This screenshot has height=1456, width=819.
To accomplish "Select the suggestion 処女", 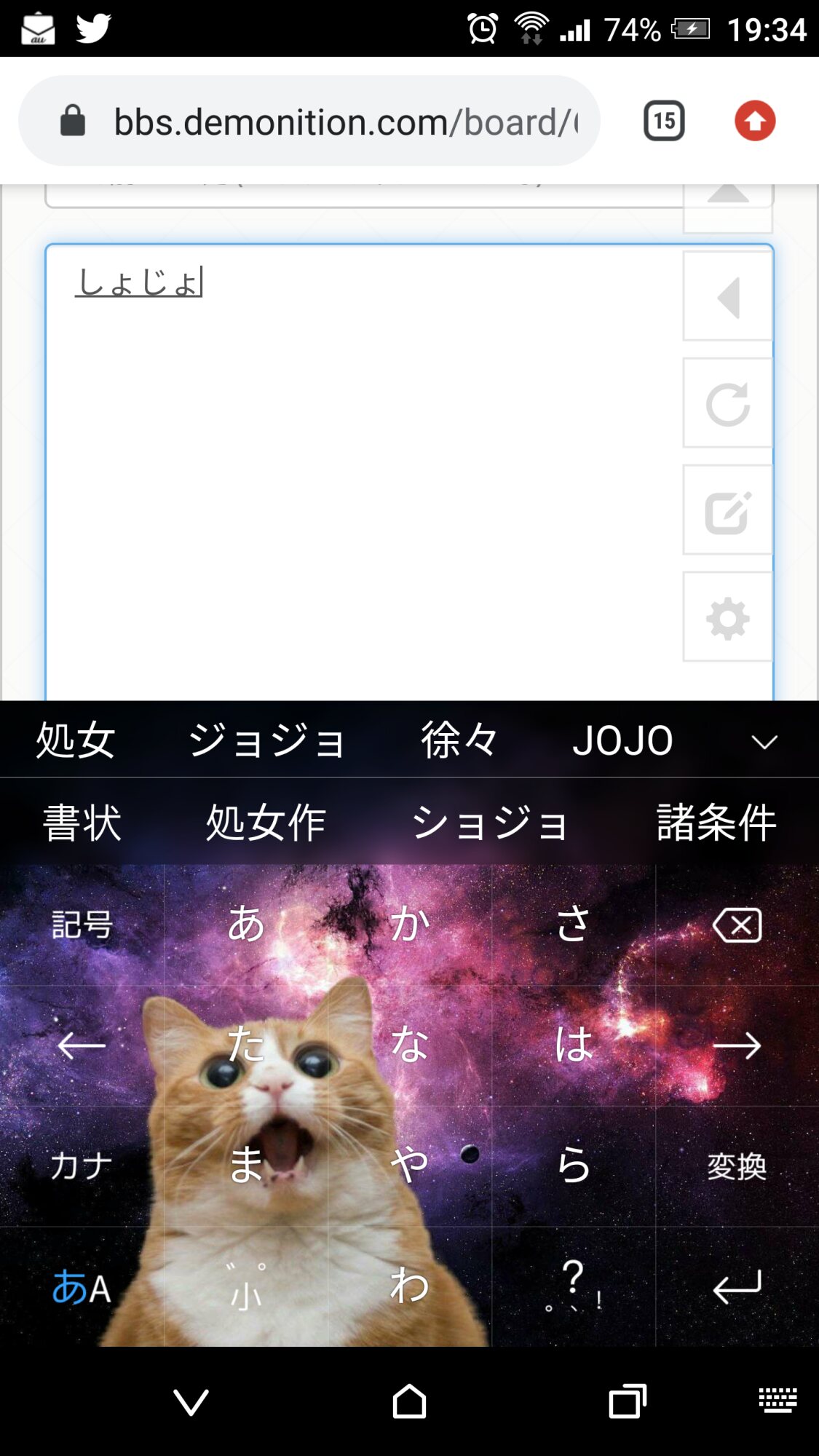I will [75, 740].
